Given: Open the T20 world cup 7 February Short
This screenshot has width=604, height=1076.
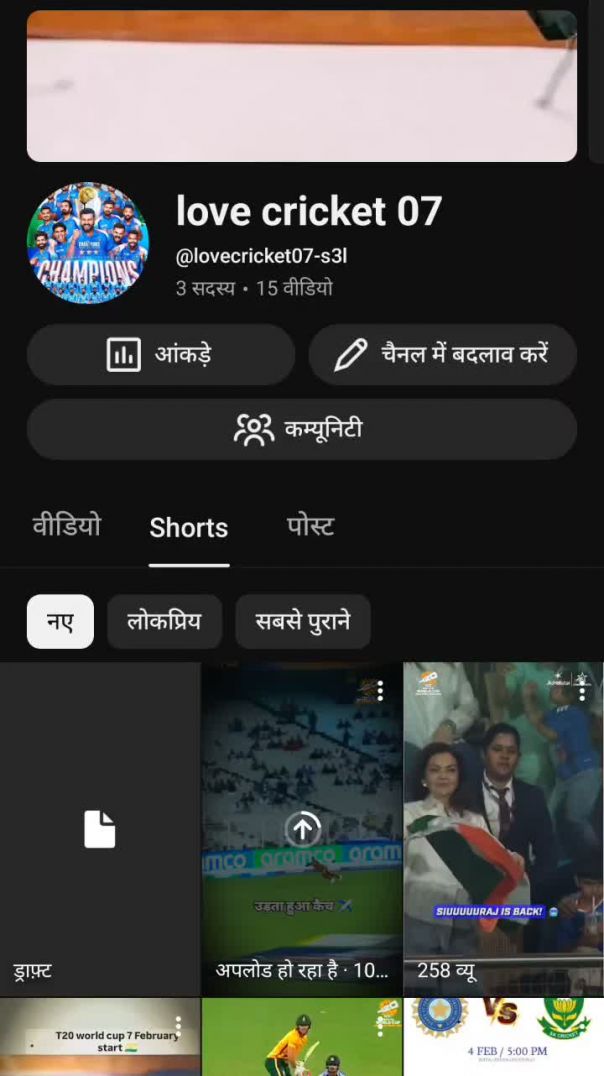Looking at the screenshot, I should (99, 1040).
